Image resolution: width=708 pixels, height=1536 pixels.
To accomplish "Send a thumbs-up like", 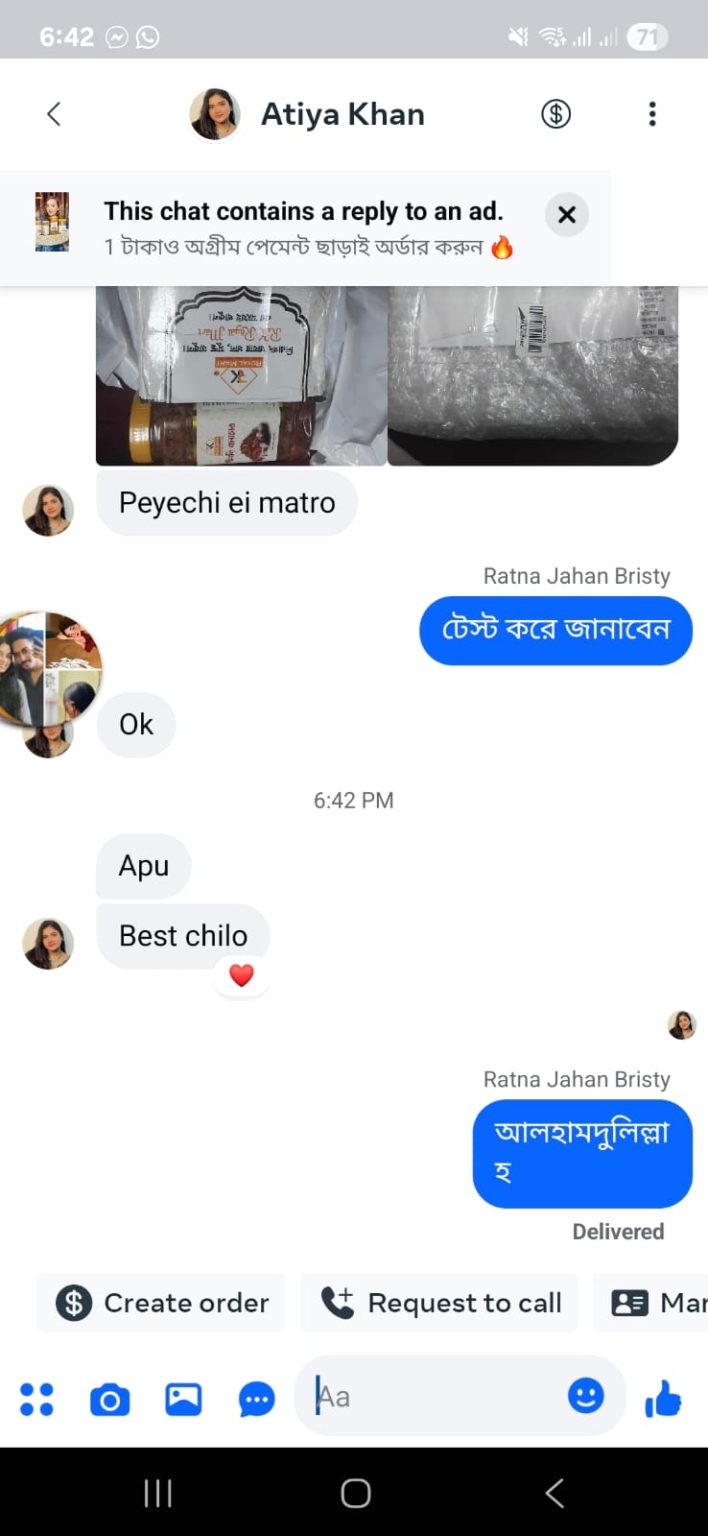I will click(x=663, y=1399).
